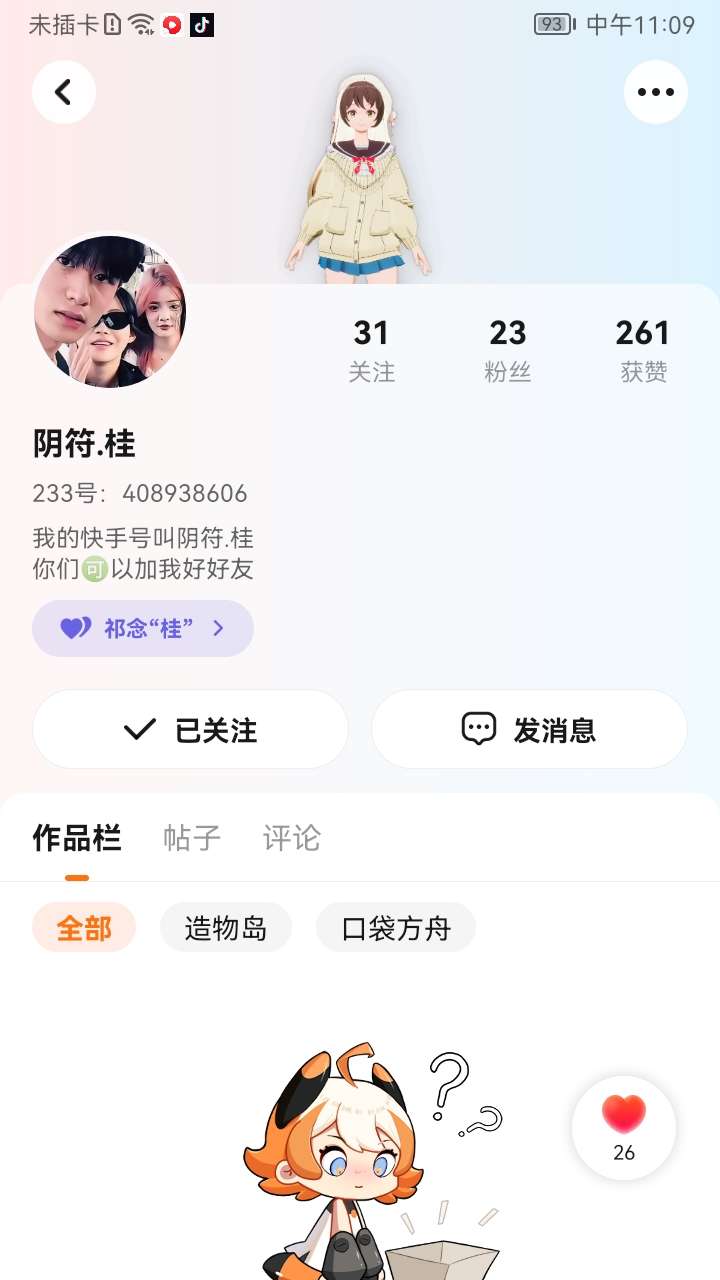This screenshot has width=720, height=1280.
Task: Send a message via 发消息
Action: (529, 729)
